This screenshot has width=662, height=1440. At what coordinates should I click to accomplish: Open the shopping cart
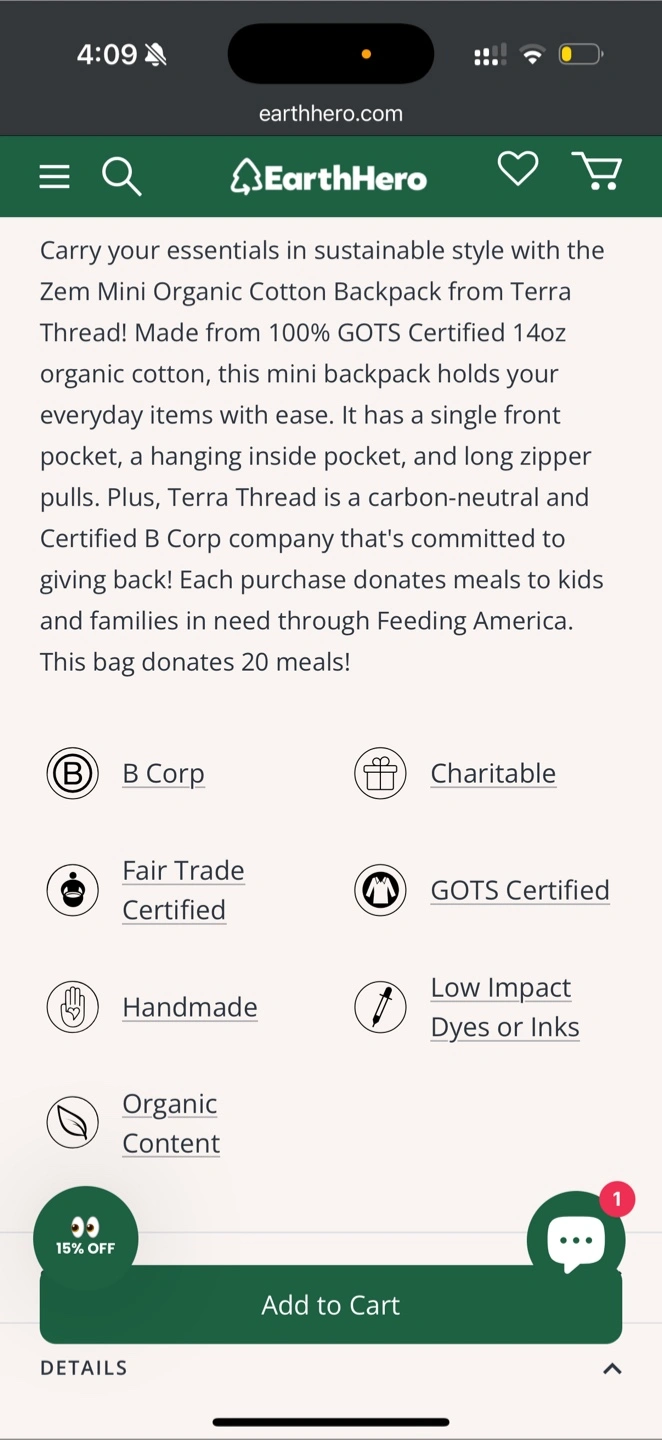[597, 171]
